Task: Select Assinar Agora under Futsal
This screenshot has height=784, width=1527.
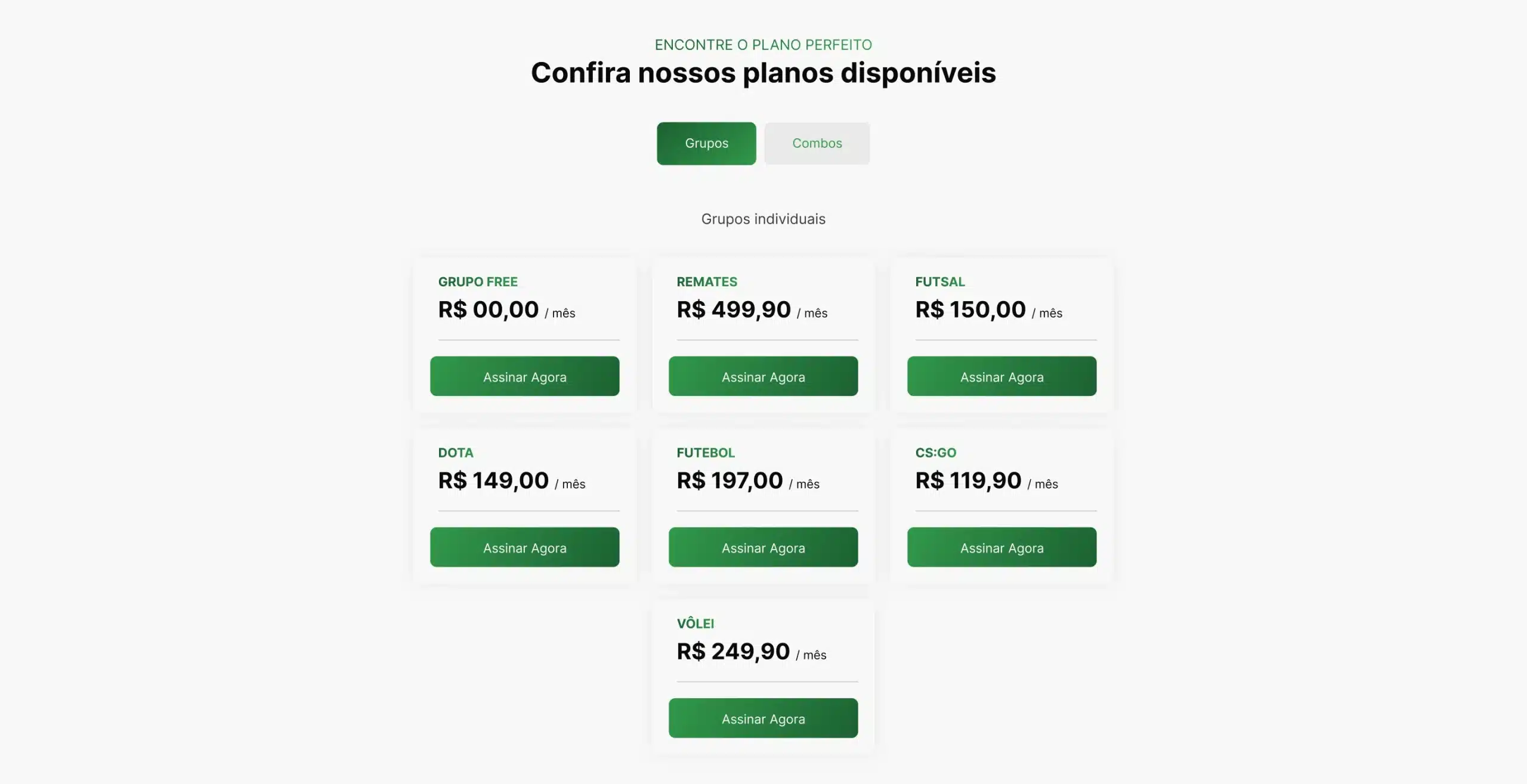Action: pos(1001,376)
